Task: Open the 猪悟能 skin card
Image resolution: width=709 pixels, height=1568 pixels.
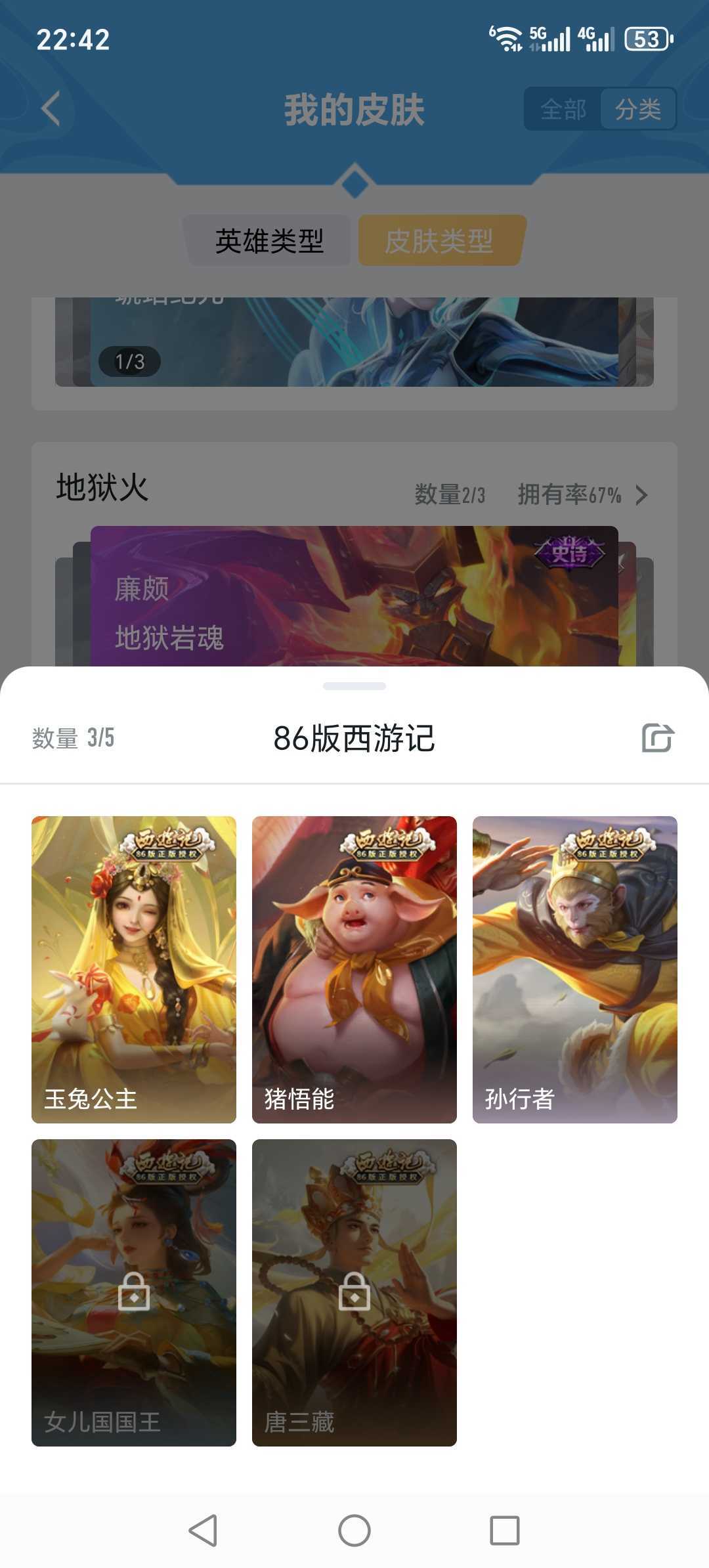Action: pyautogui.click(x=354, y=969)
